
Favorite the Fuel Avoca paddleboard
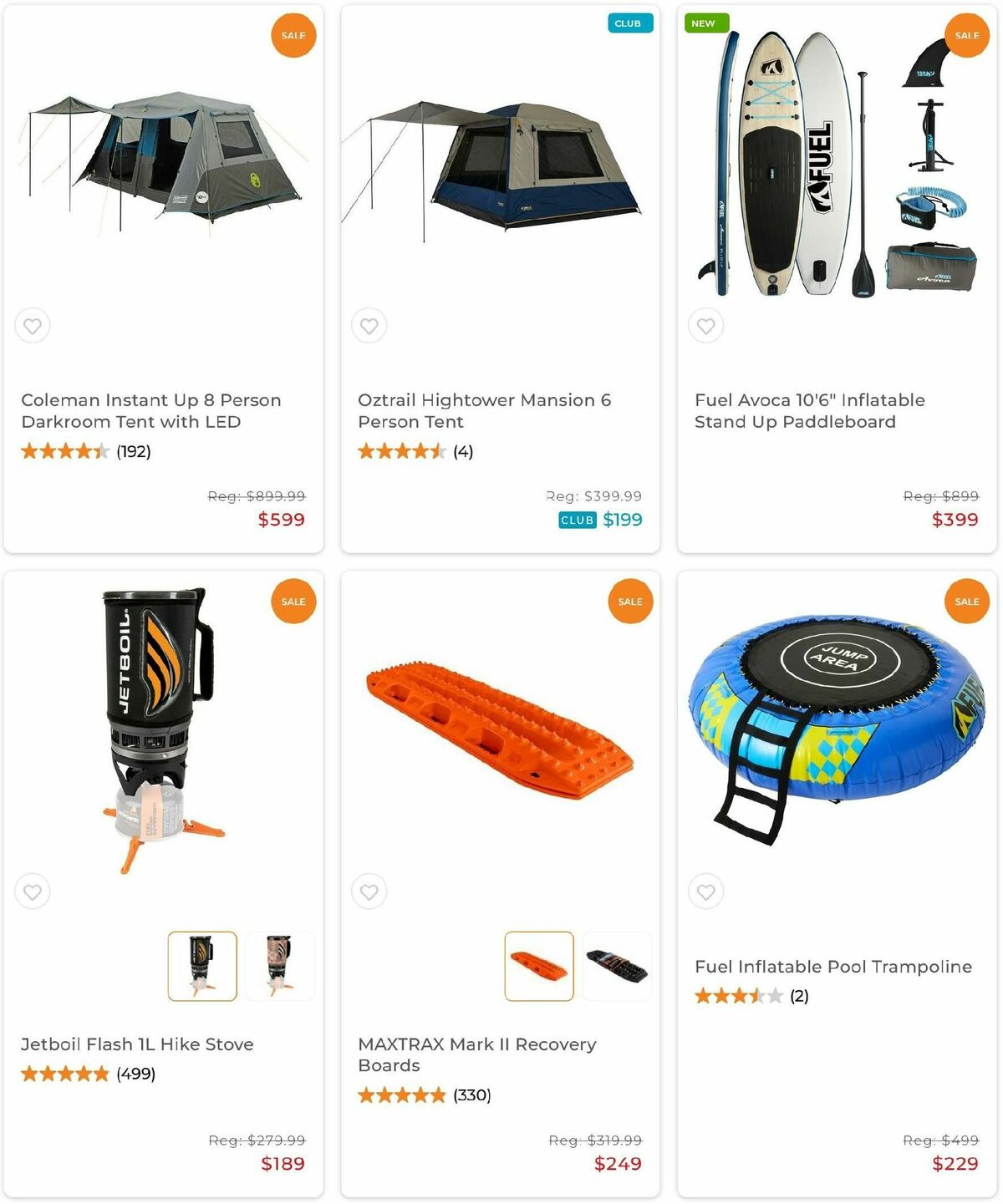[x=706, y=326]
